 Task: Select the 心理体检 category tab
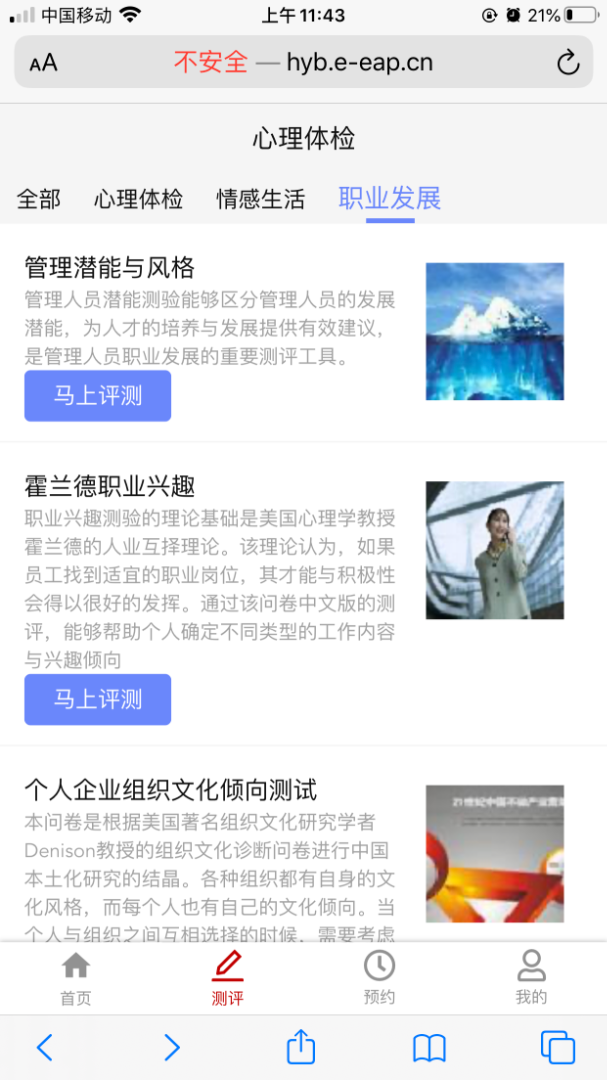pyautogui.click(x=138, y=199)
